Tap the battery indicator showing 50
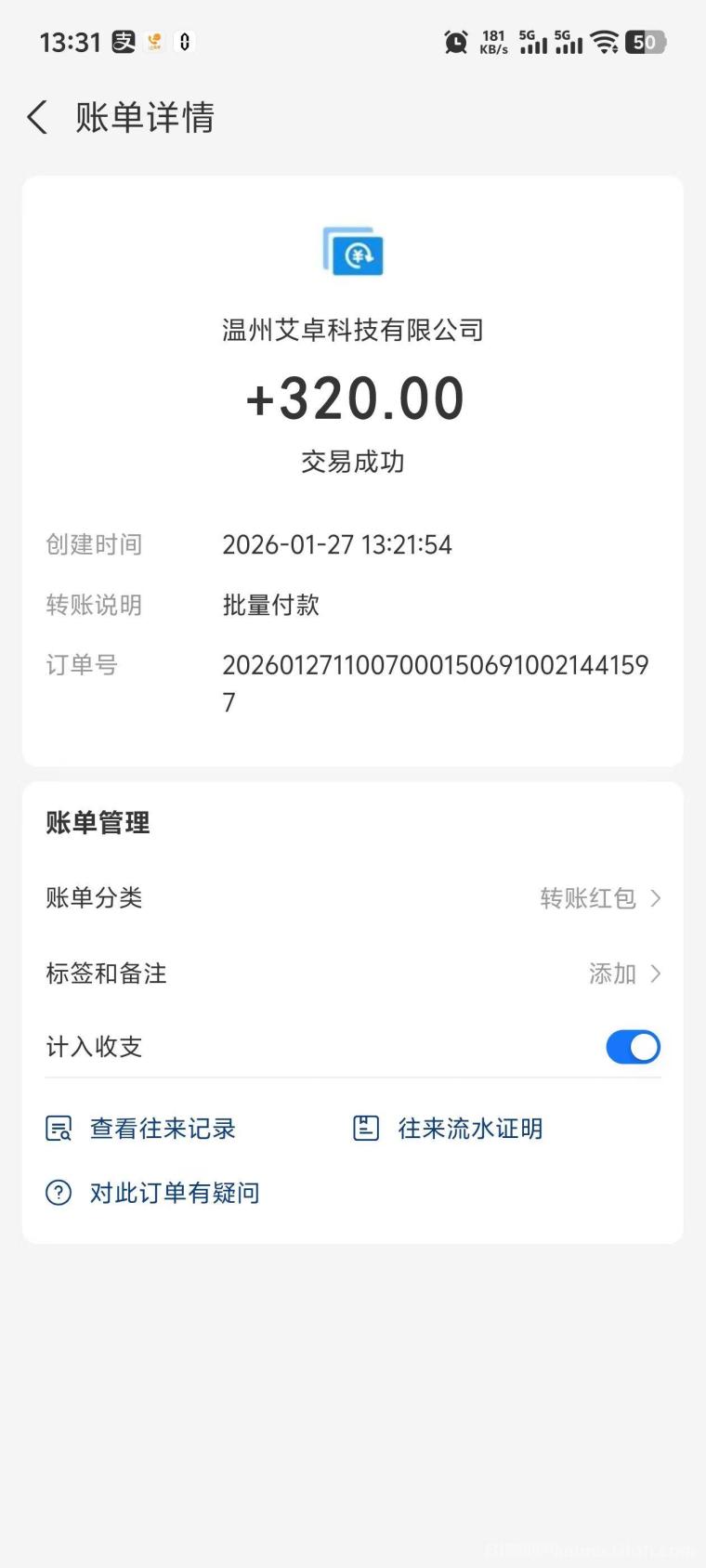Screen dimensions: 706x1568 click(647, 41)
